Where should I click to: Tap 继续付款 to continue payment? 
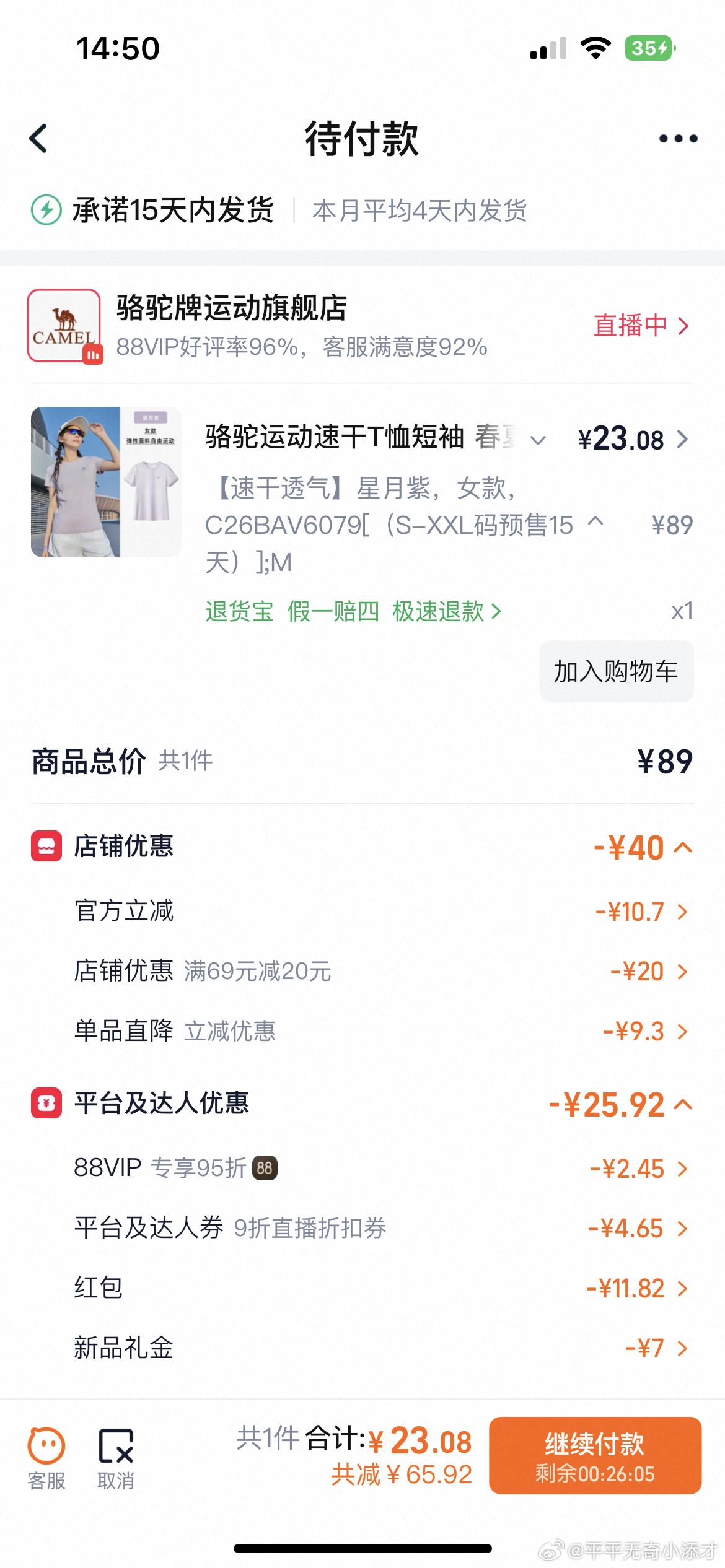coord(595,1455)
